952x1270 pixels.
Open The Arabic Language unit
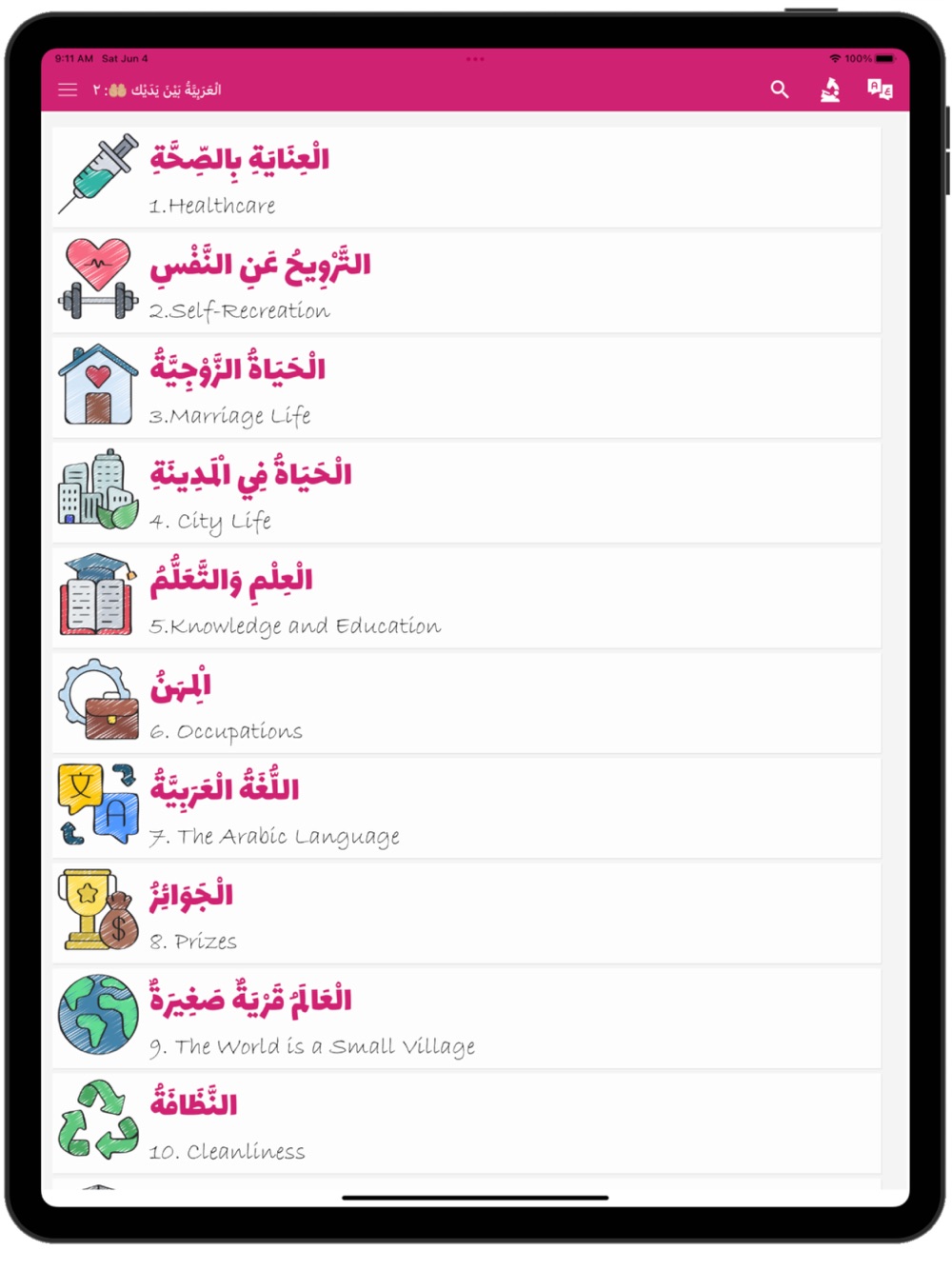tap(466, 808)
